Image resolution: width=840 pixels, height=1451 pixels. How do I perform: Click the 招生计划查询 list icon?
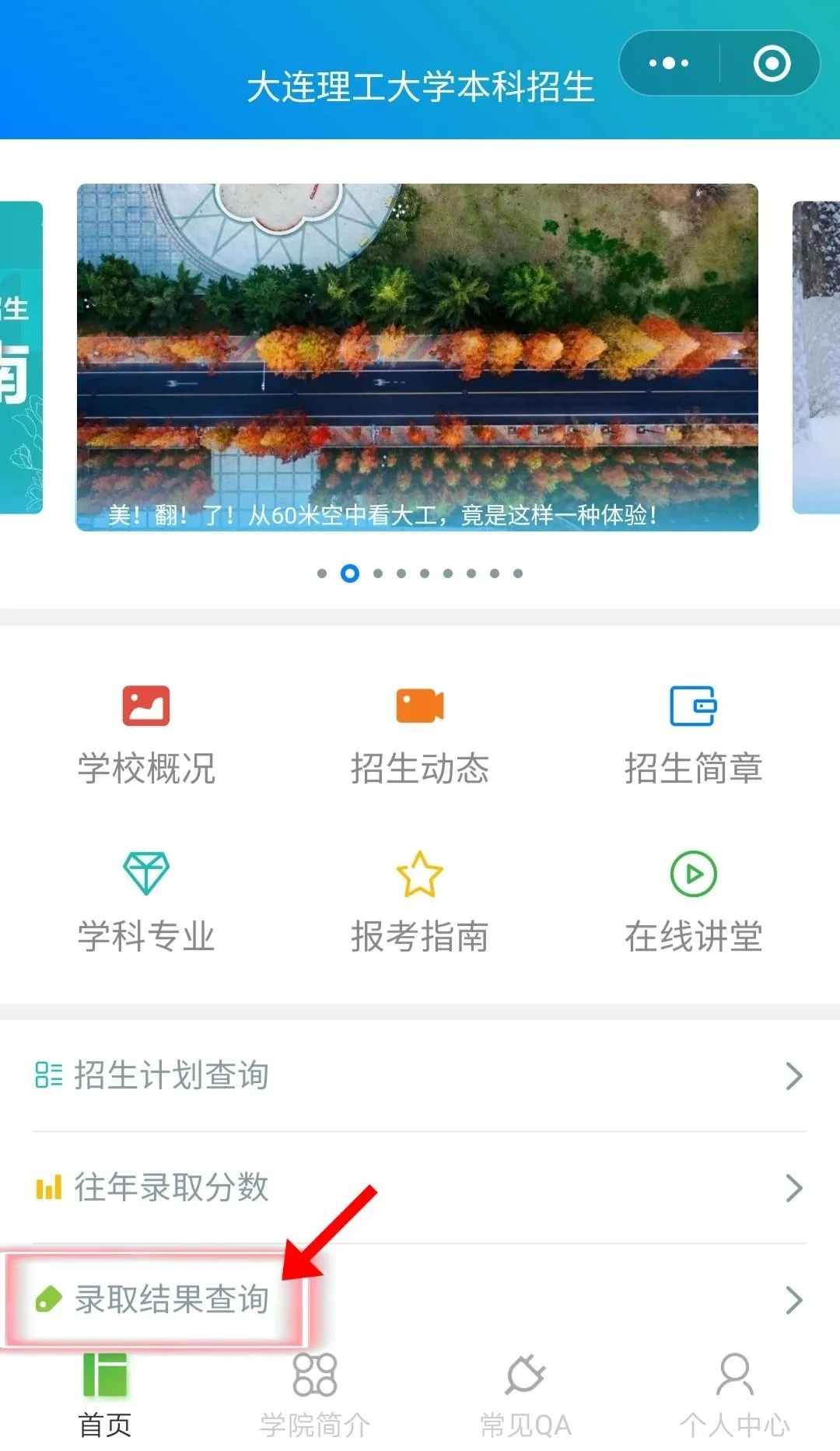48,1076
